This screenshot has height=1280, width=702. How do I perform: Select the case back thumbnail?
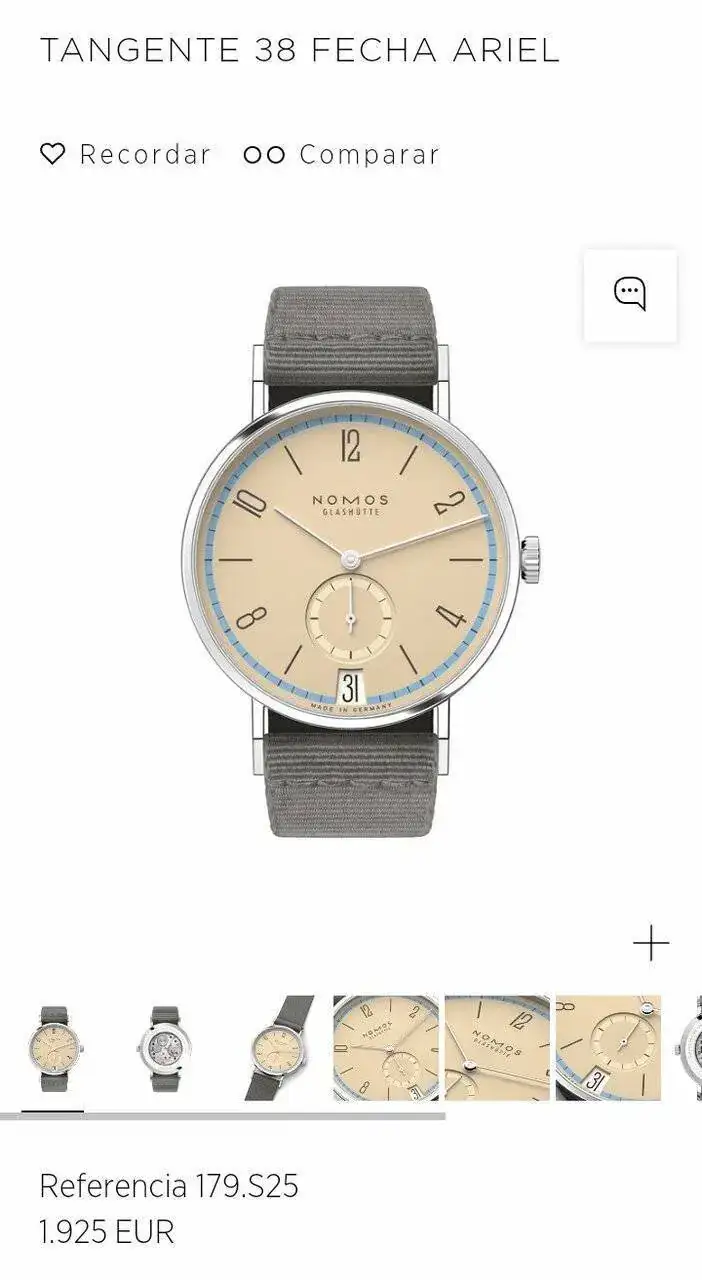click(x=164, y=1048)
